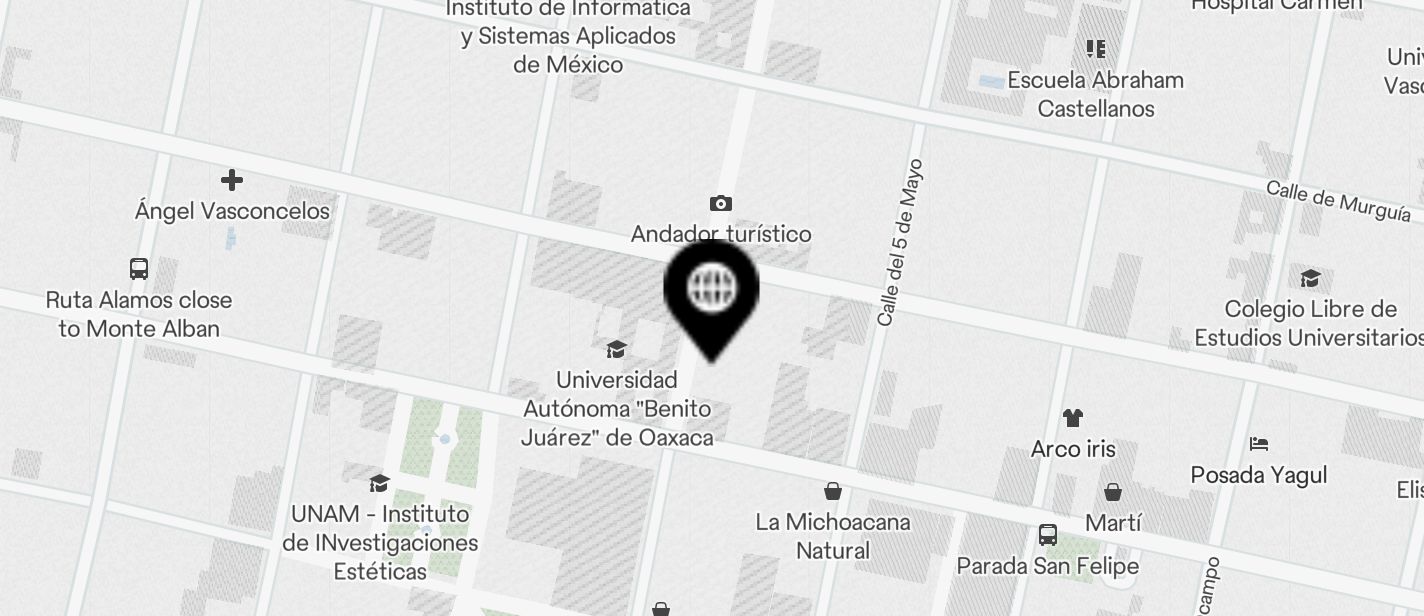
Task: Open the Universidad Autónoma Benito Juárez marker
Action: pos(616,349)
